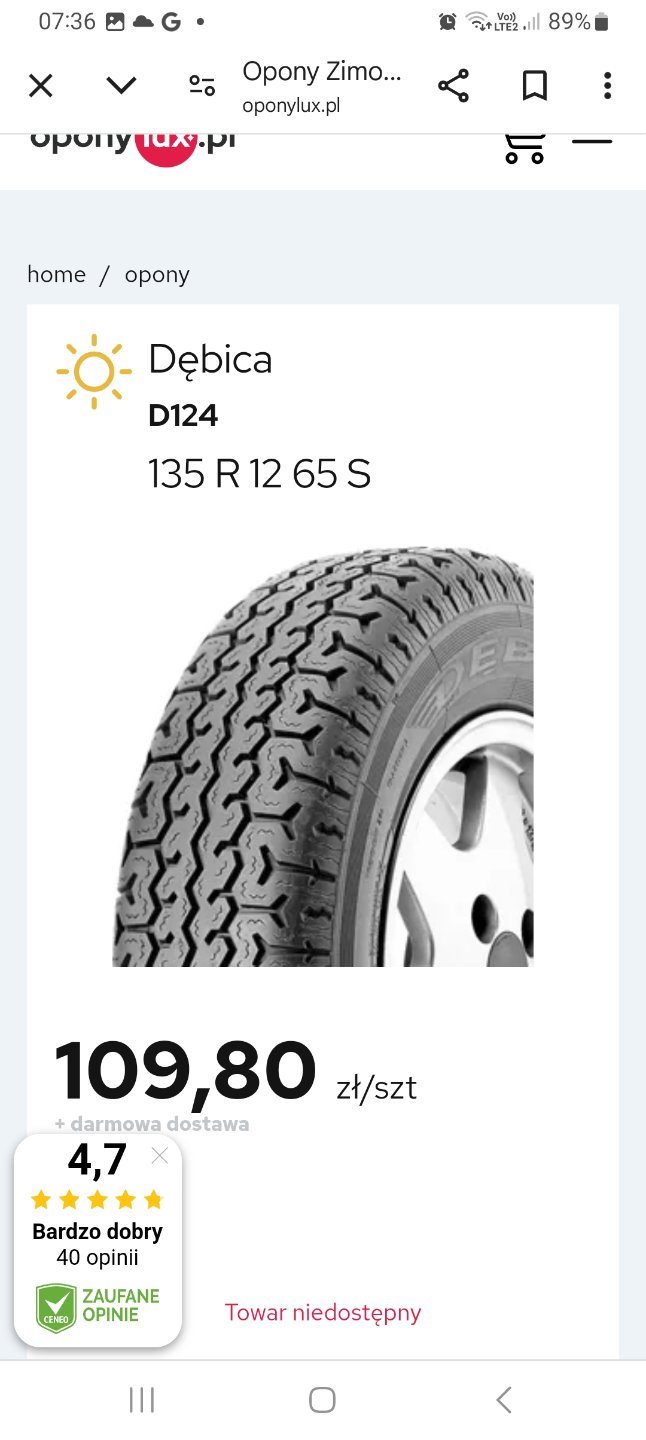This screenshot has height=1440, width=646.
Task: Minimize the tab with the down chevron
Action: pos(121,86)
